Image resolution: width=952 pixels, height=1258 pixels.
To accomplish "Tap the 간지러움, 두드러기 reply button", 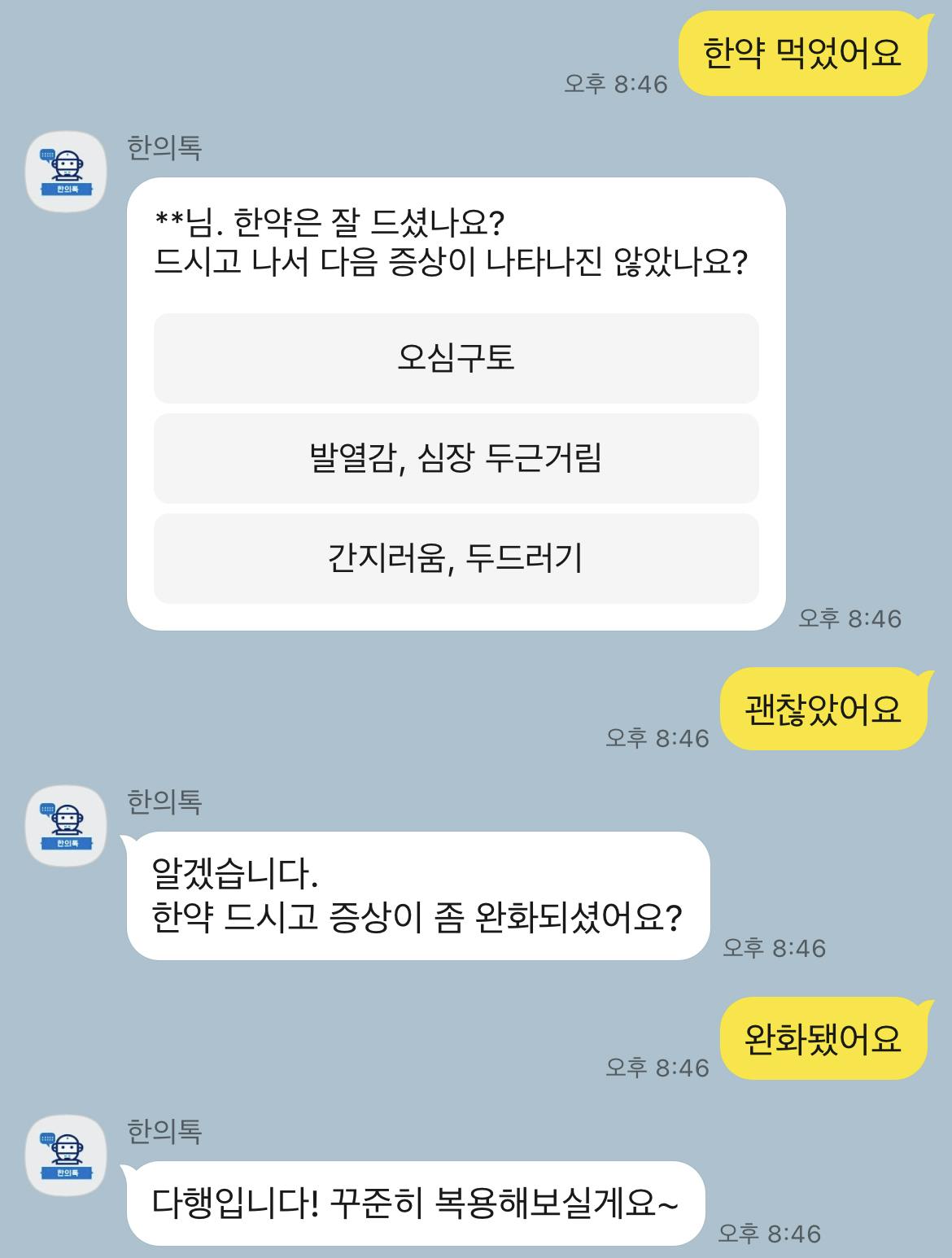I will 456,558.
